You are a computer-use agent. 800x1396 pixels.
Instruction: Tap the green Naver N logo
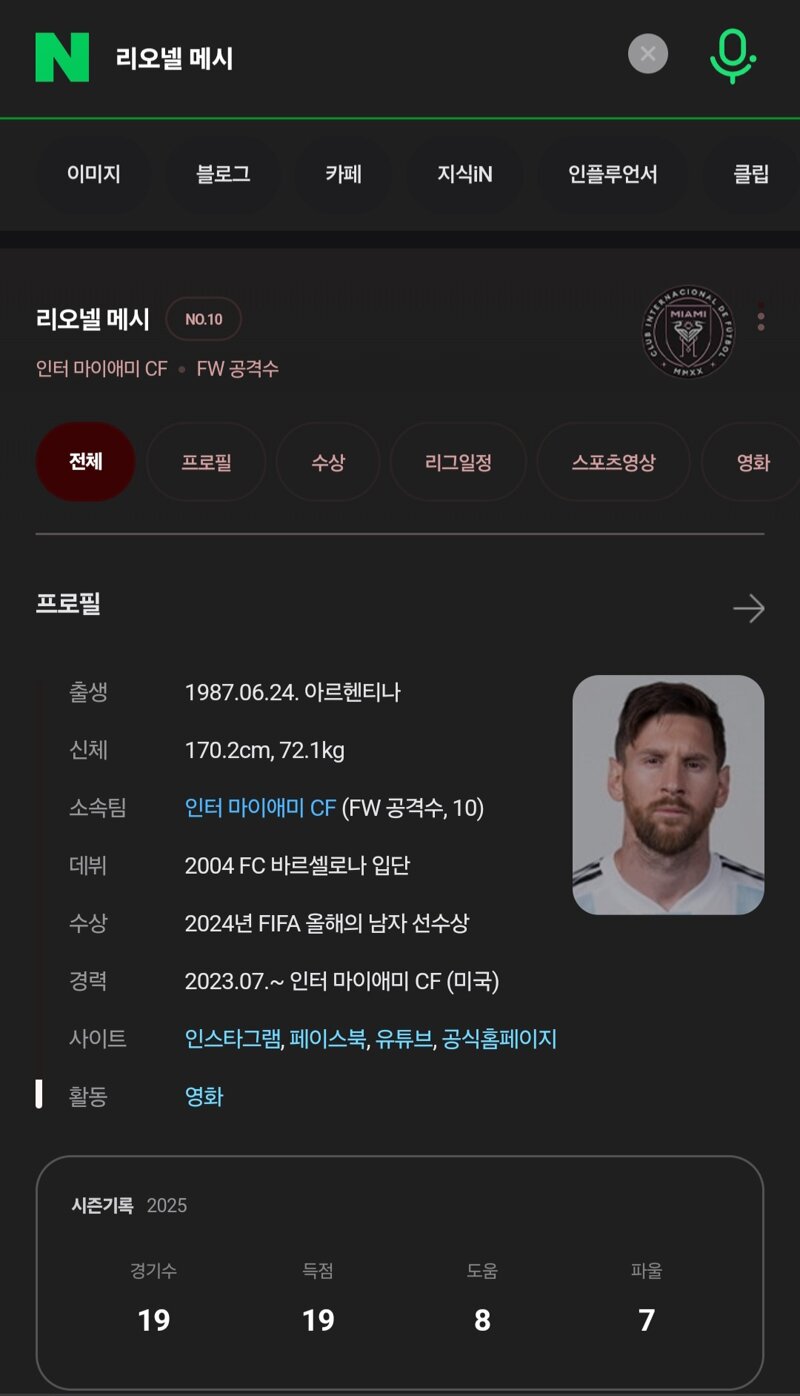click(62, 57)
